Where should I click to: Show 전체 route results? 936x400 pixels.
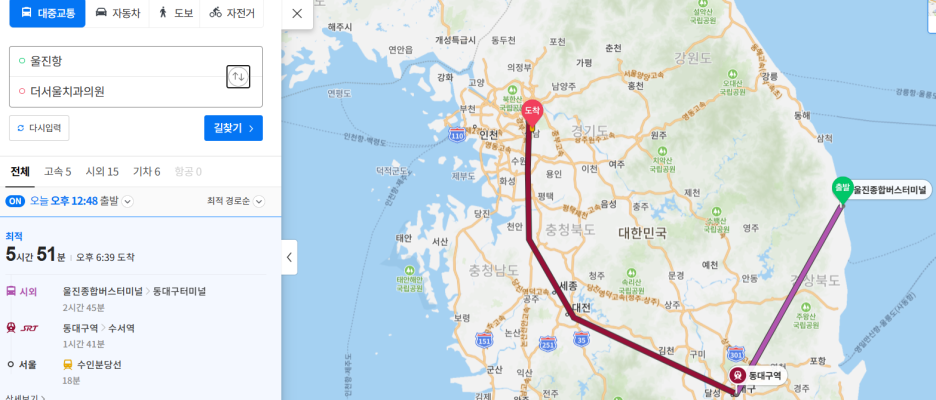pyautogui.click(x=20, y=171)
